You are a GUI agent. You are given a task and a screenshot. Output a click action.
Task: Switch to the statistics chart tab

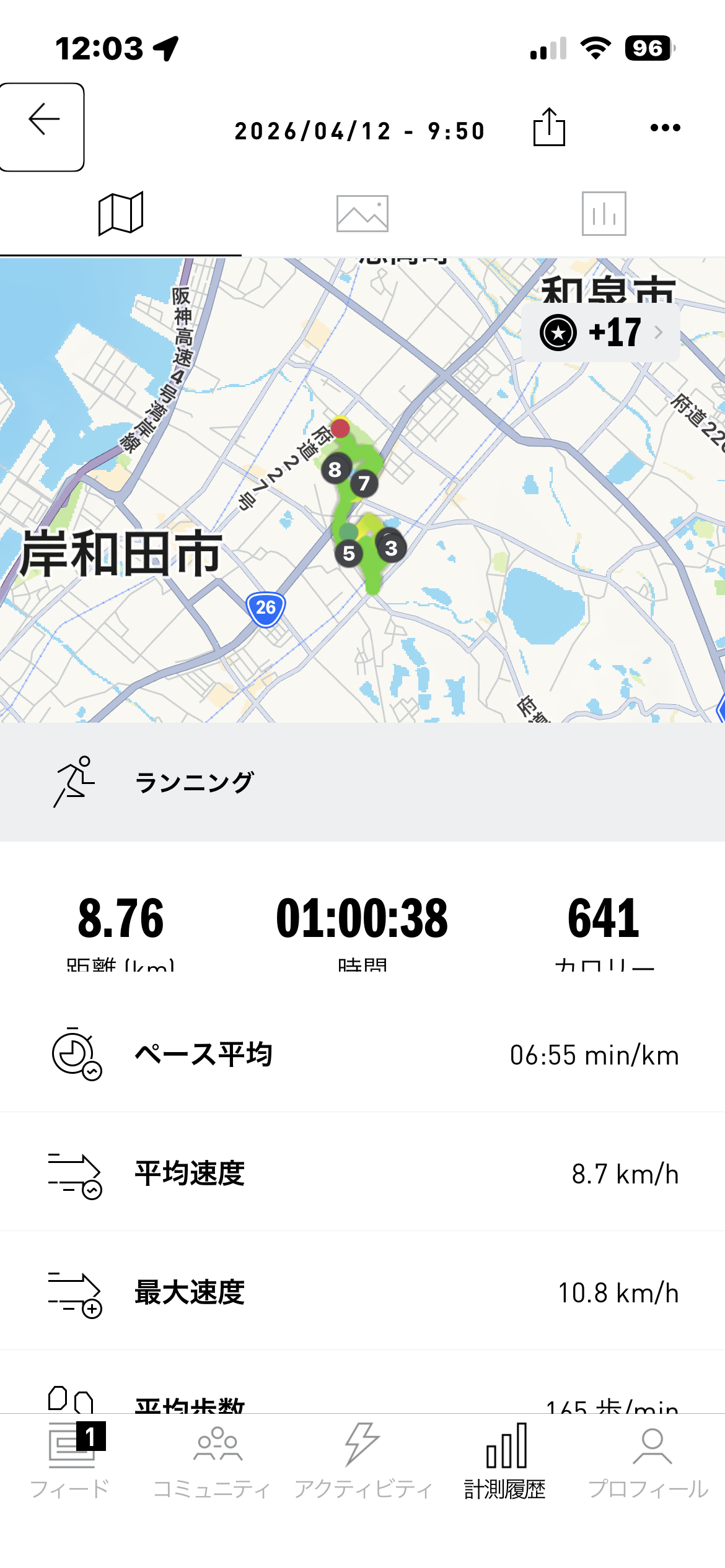tap(604, 214)
